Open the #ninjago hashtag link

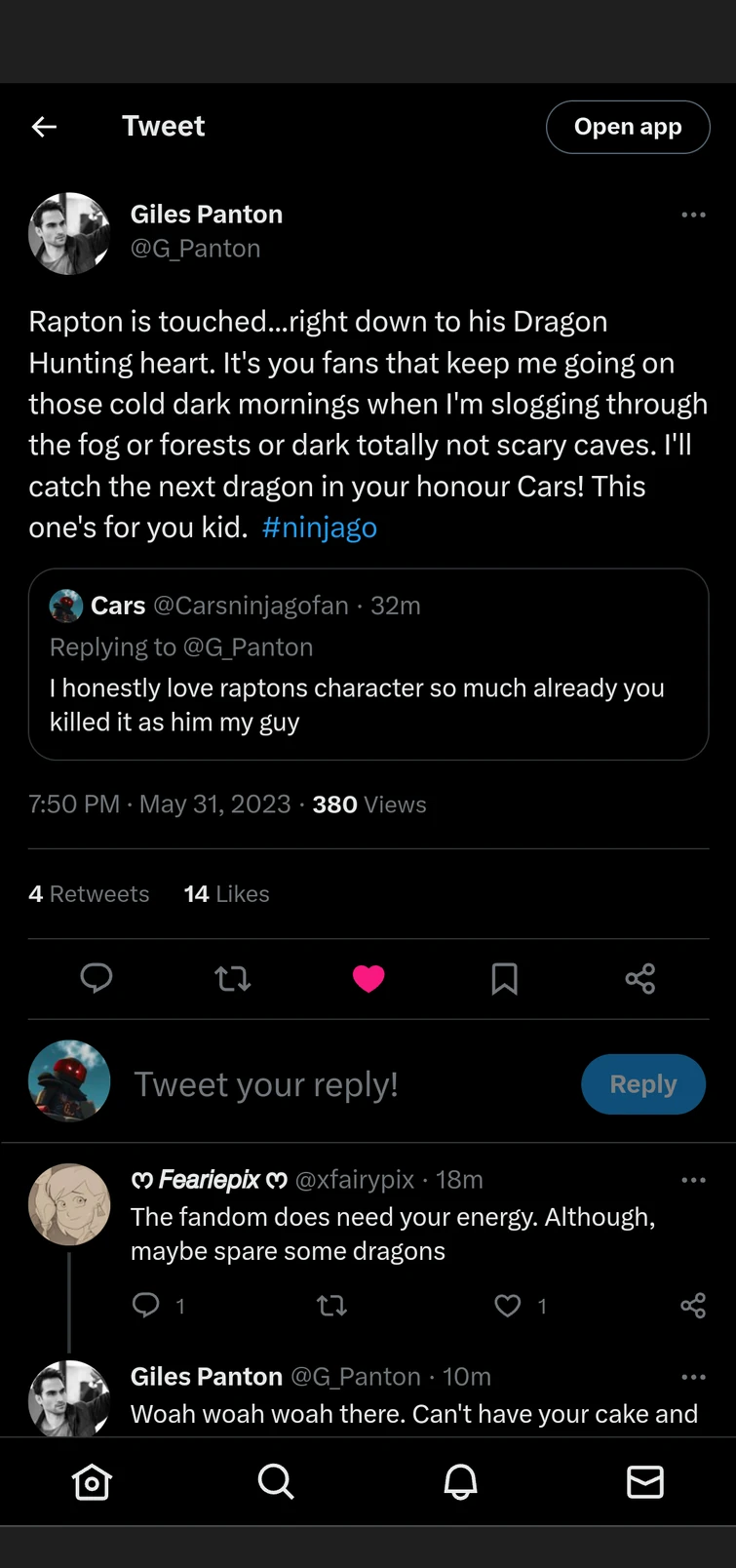point(319,527)
